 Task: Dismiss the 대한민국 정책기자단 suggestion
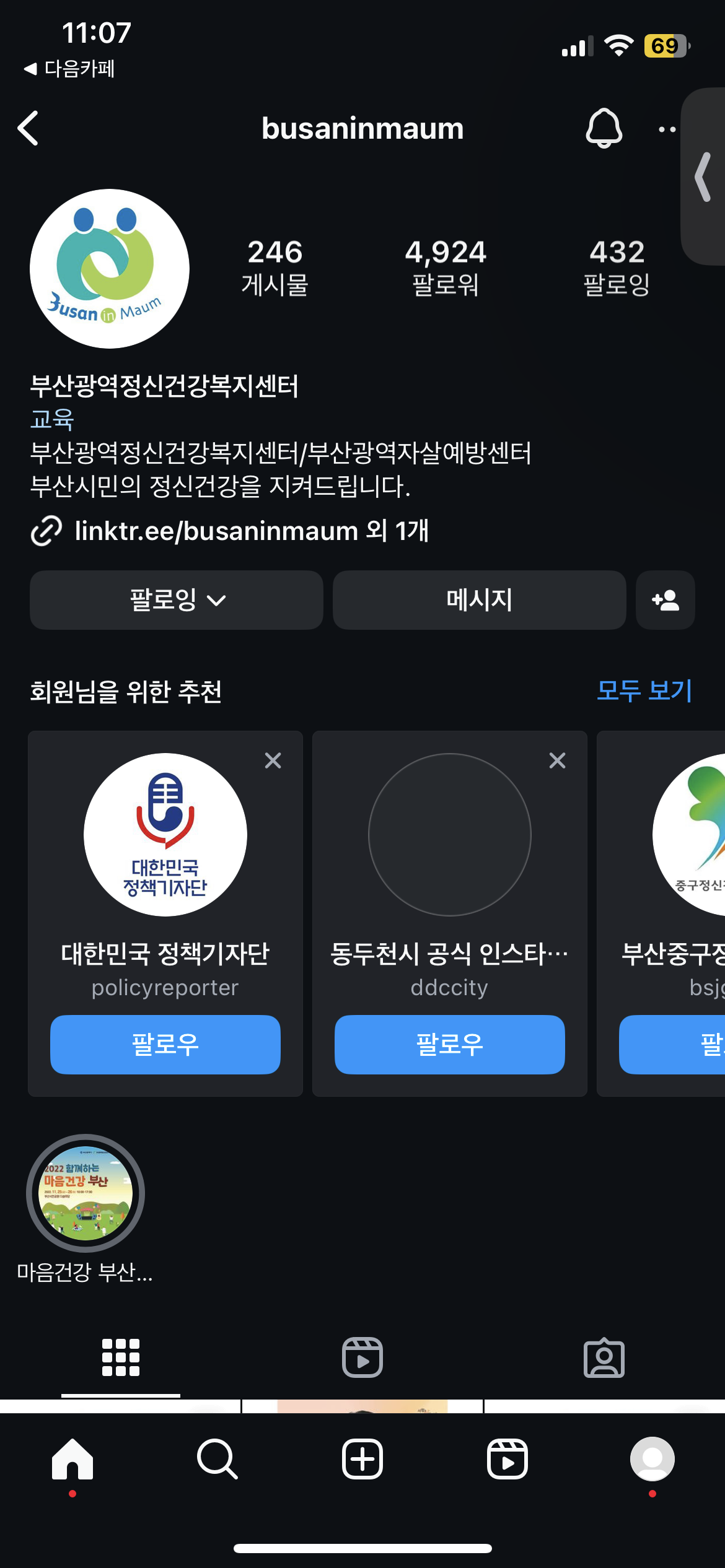coord(273,760)
